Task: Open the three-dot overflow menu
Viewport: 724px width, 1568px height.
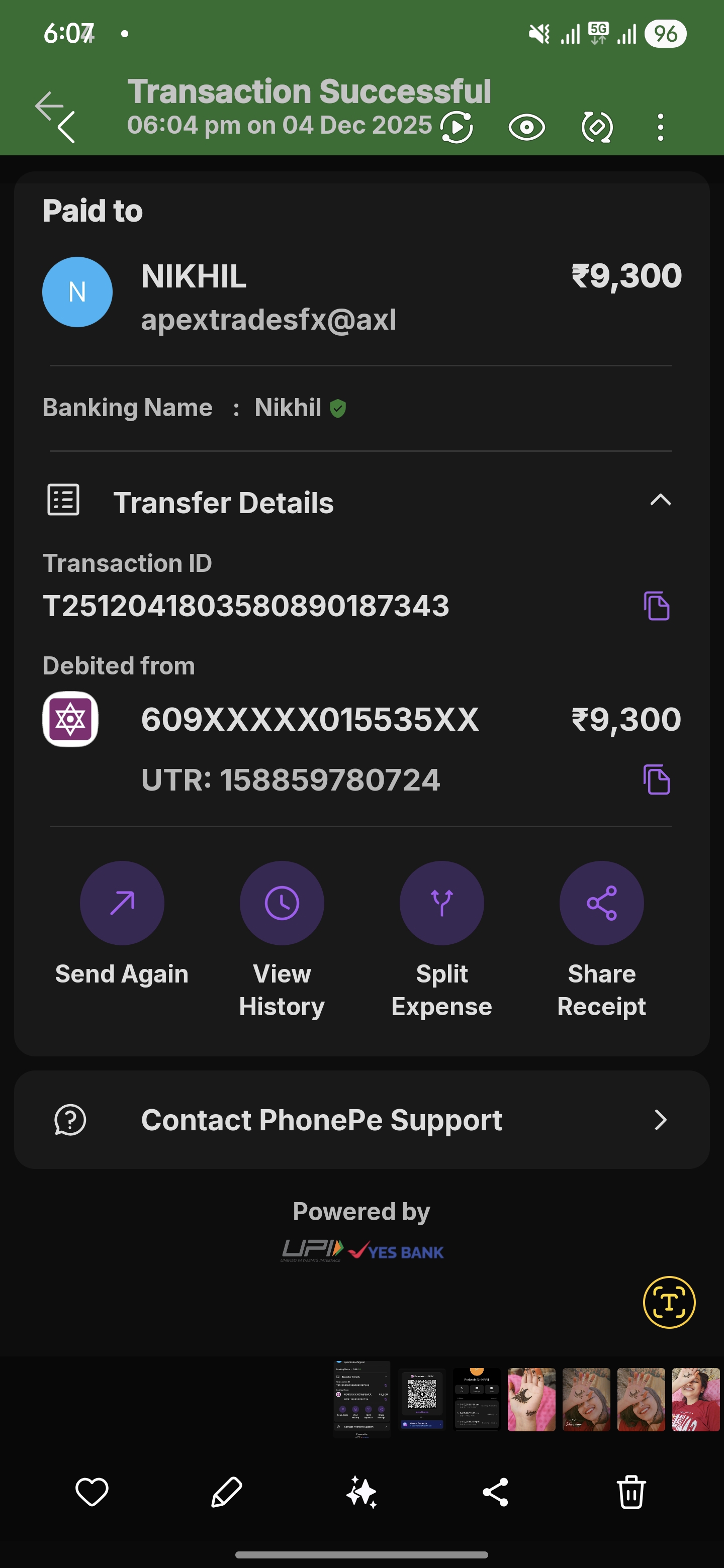Action: click(660, 127)
